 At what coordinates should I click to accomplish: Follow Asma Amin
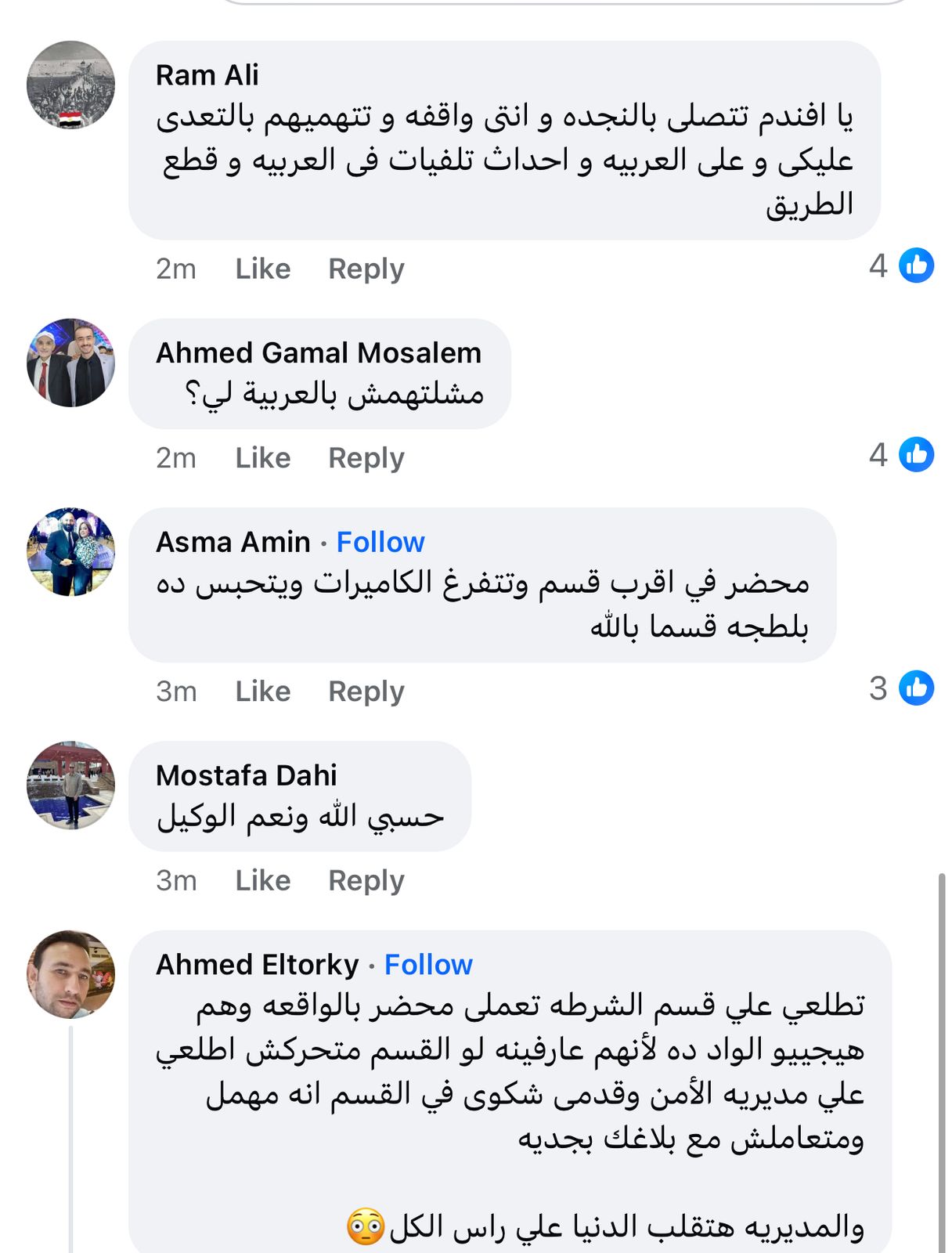tap(380, 542)
